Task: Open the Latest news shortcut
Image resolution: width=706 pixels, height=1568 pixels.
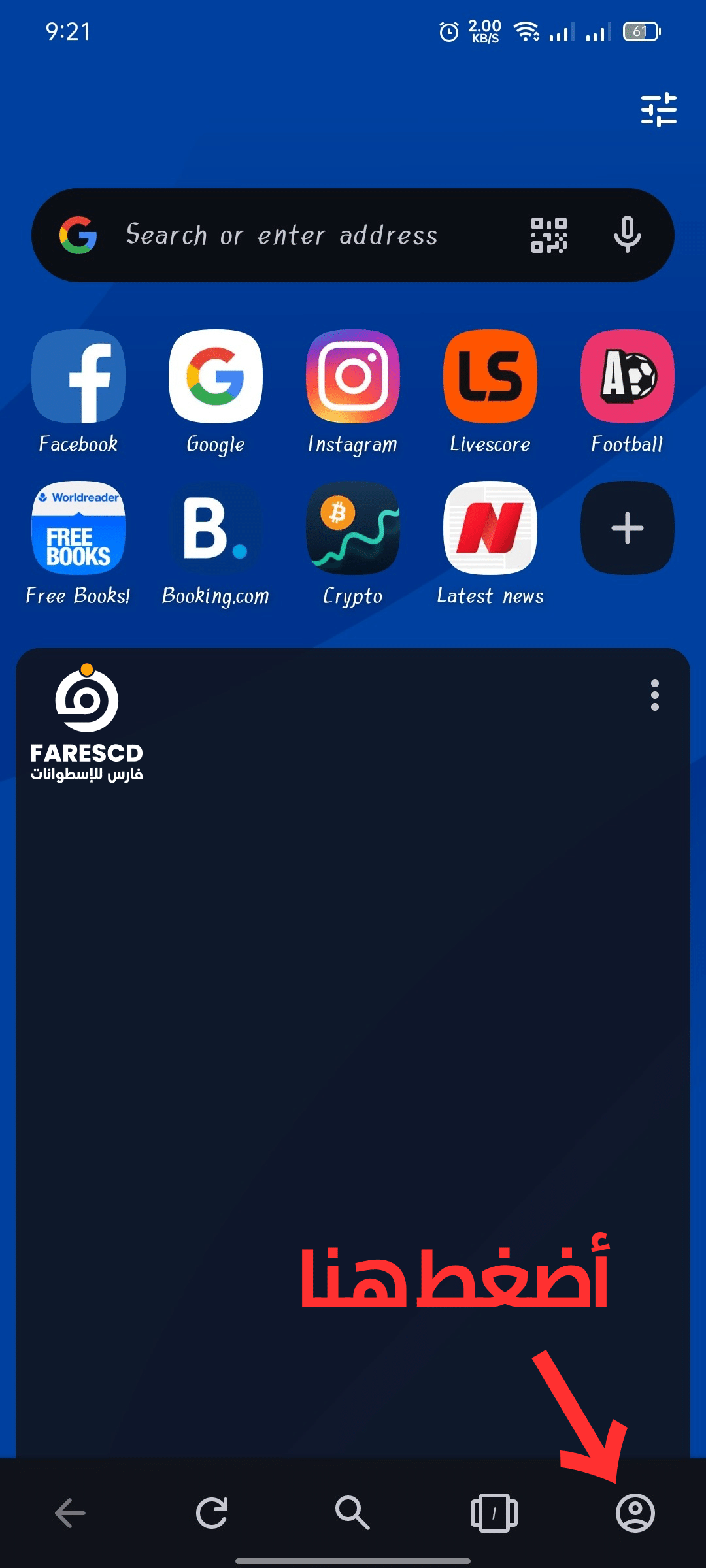Action: point(490,544)
